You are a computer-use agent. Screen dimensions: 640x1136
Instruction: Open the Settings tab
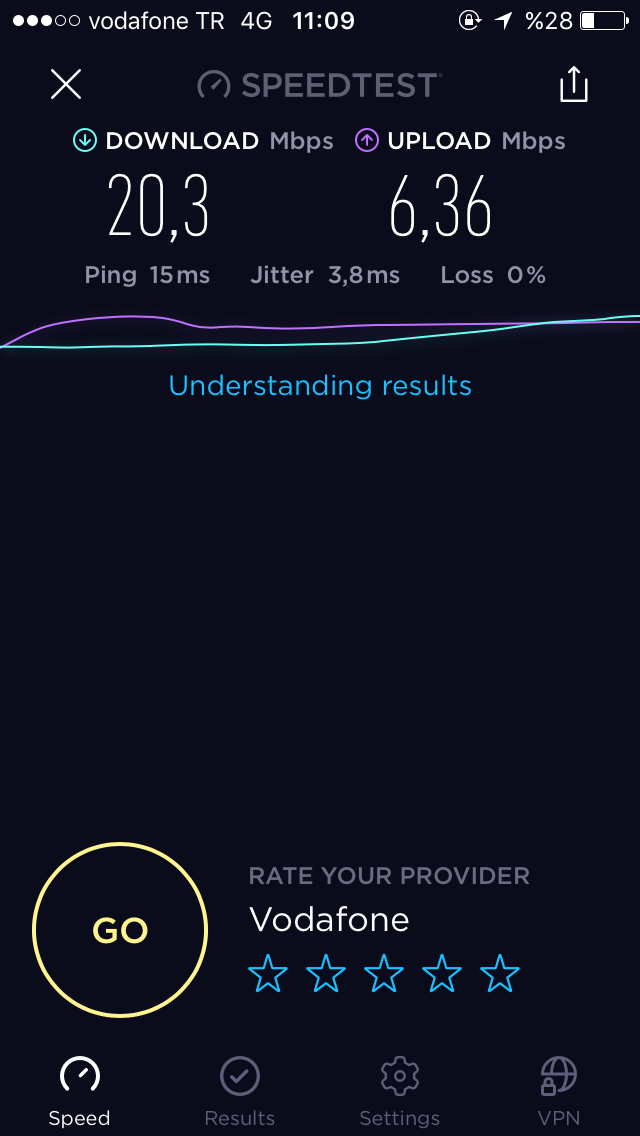tap(399, 1092)
